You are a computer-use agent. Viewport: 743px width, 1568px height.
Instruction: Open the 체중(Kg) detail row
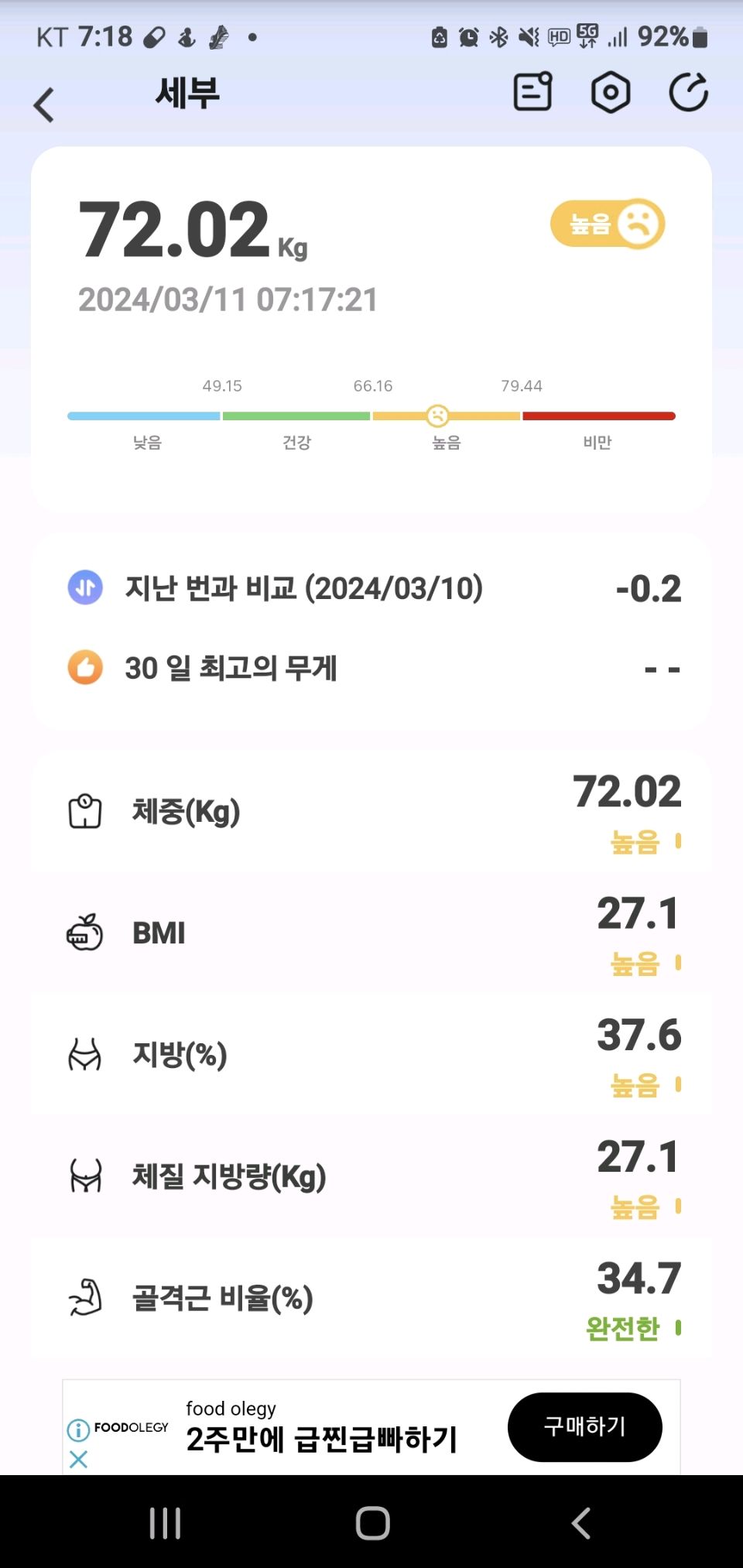tap(371, 812)
